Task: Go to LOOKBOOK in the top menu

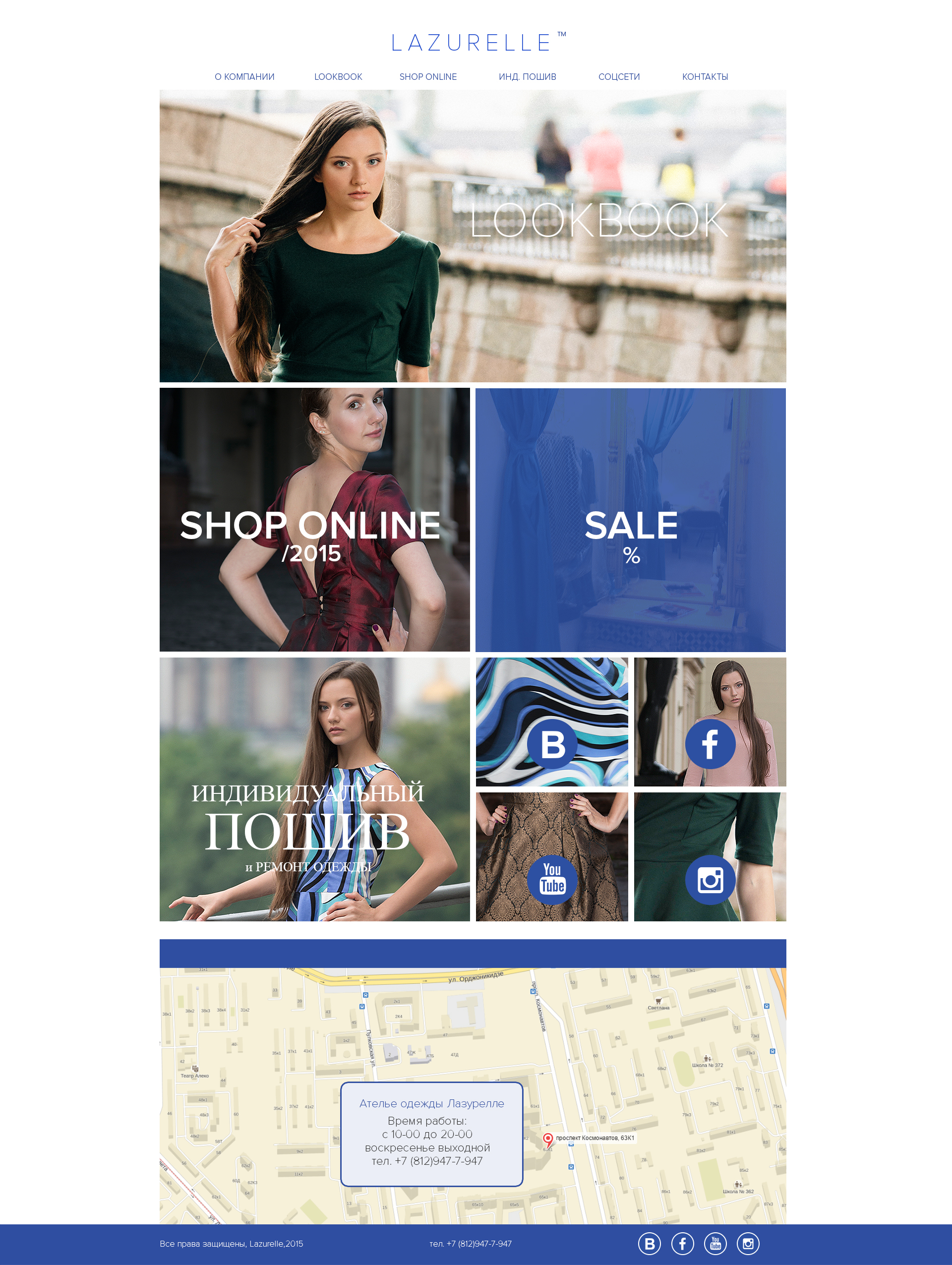Action: click(338, 77)
